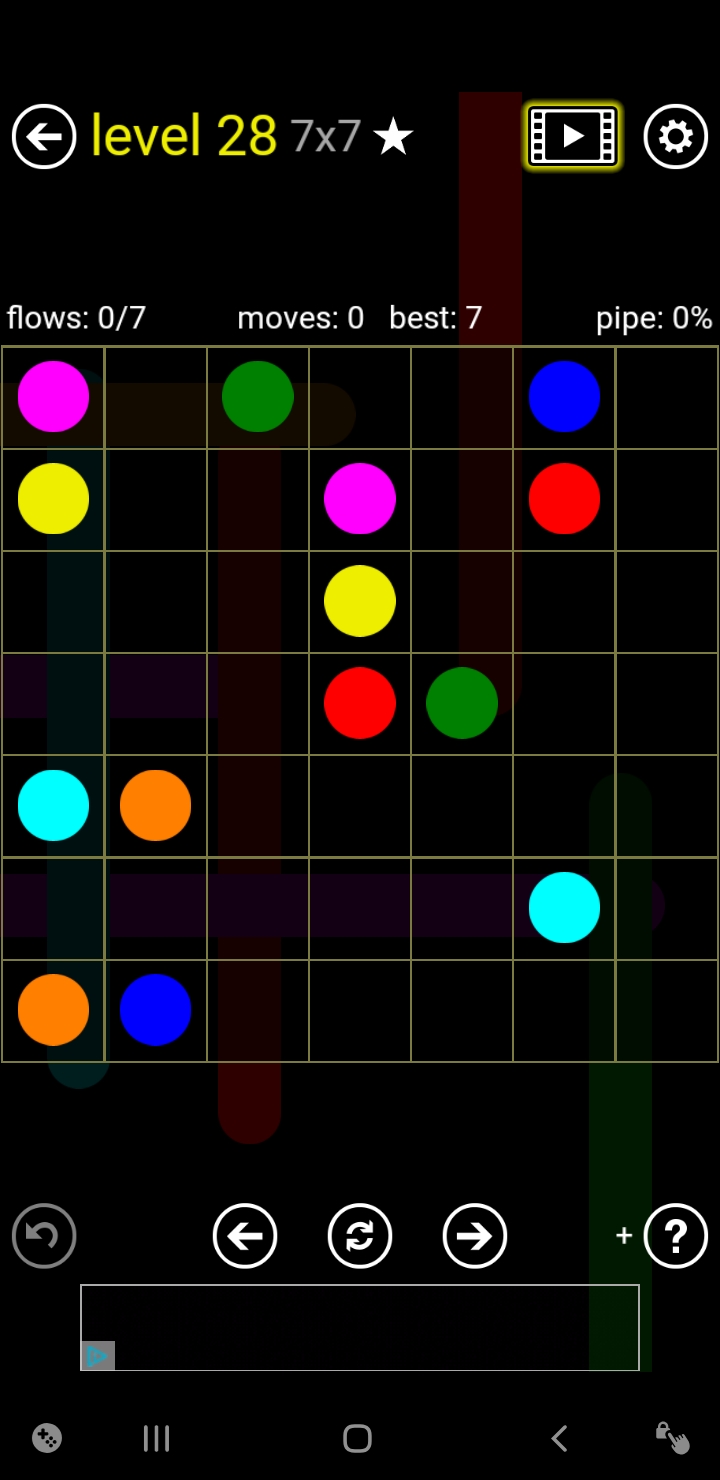Open the video film-strip button
The height and width of the screenshot is (1480, 720).
573,136
